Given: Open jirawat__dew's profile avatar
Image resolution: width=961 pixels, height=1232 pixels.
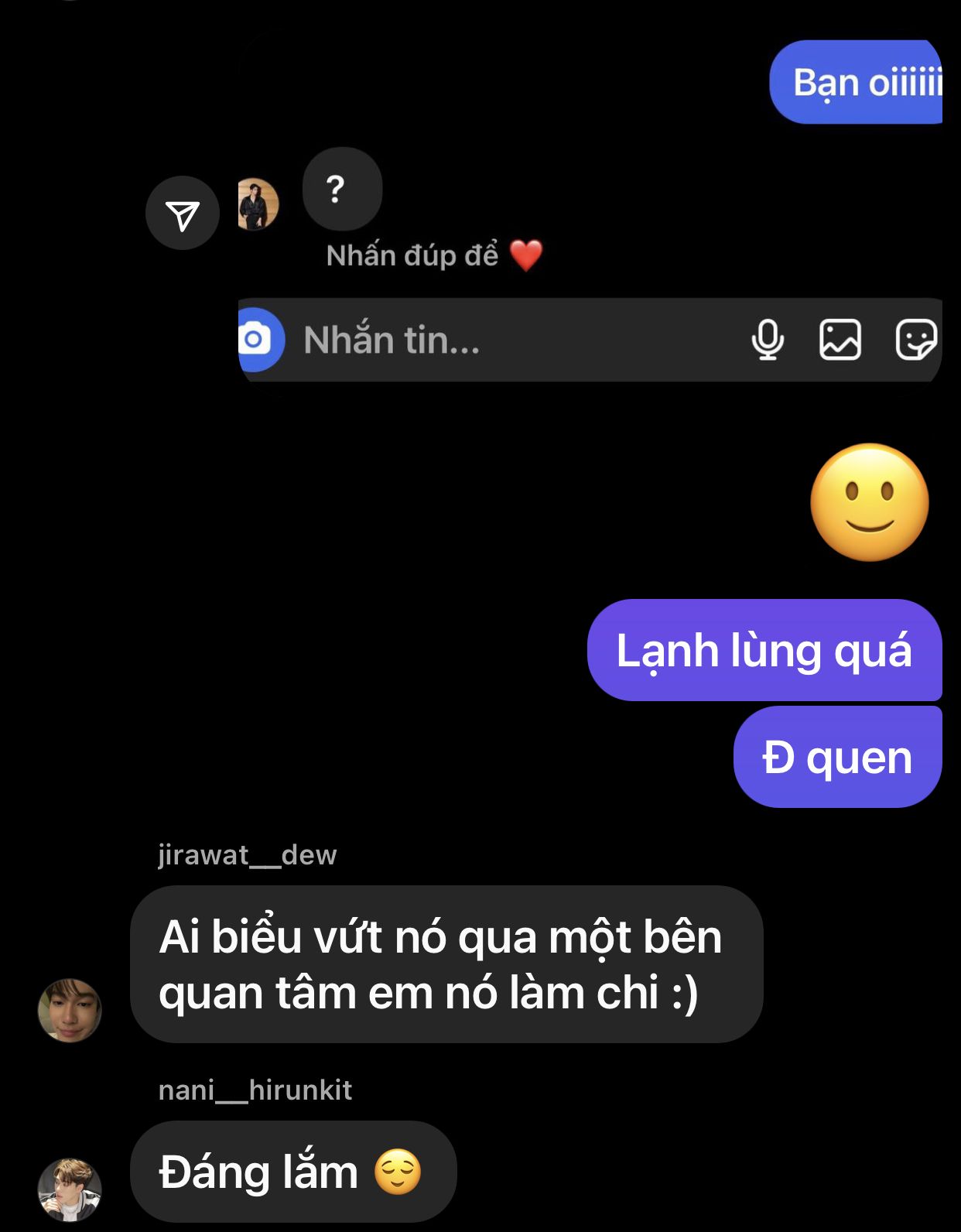Looking at the screenshot, I should [70, 1010].
